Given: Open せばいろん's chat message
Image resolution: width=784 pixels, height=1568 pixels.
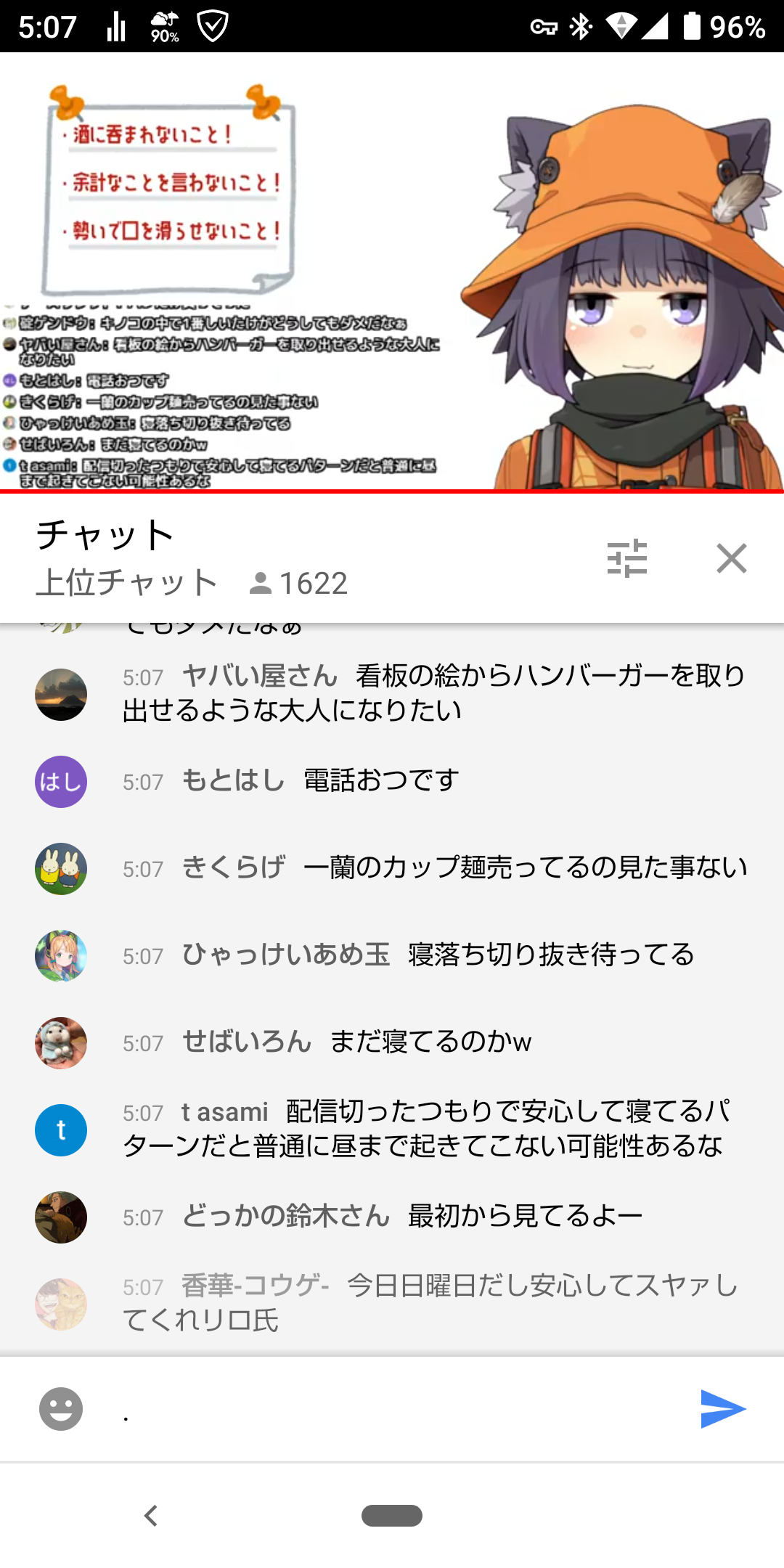Looking at the screenshot, I should click(x=356, y=1042).
